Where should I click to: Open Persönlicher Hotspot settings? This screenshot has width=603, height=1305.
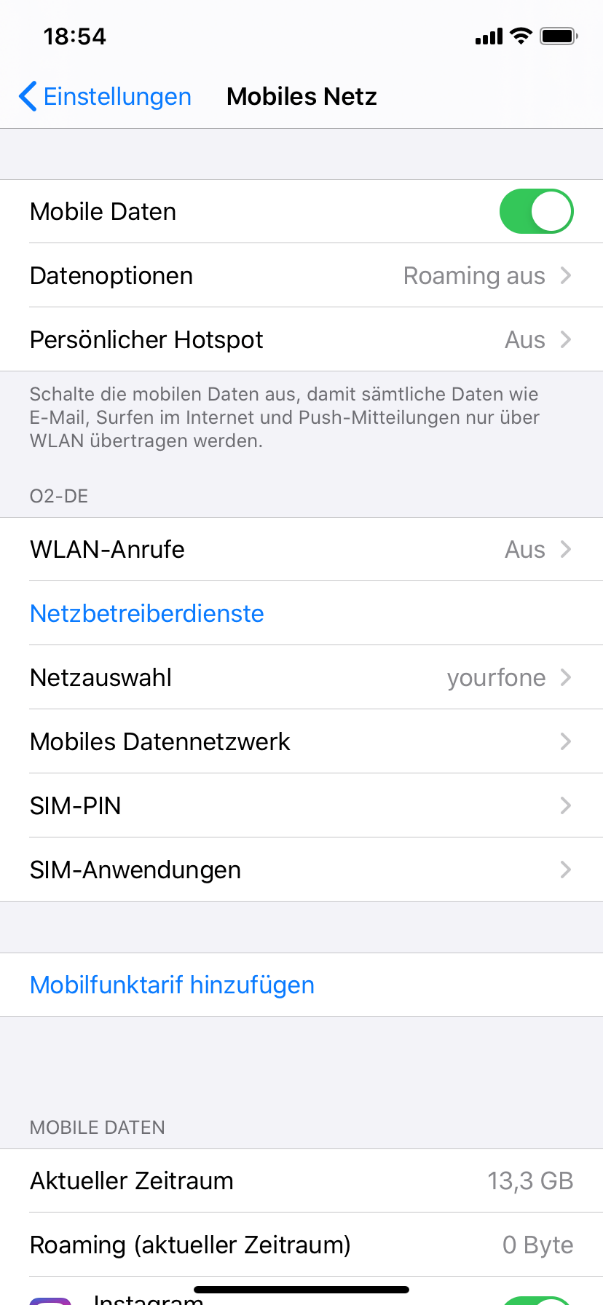(301, 340)
